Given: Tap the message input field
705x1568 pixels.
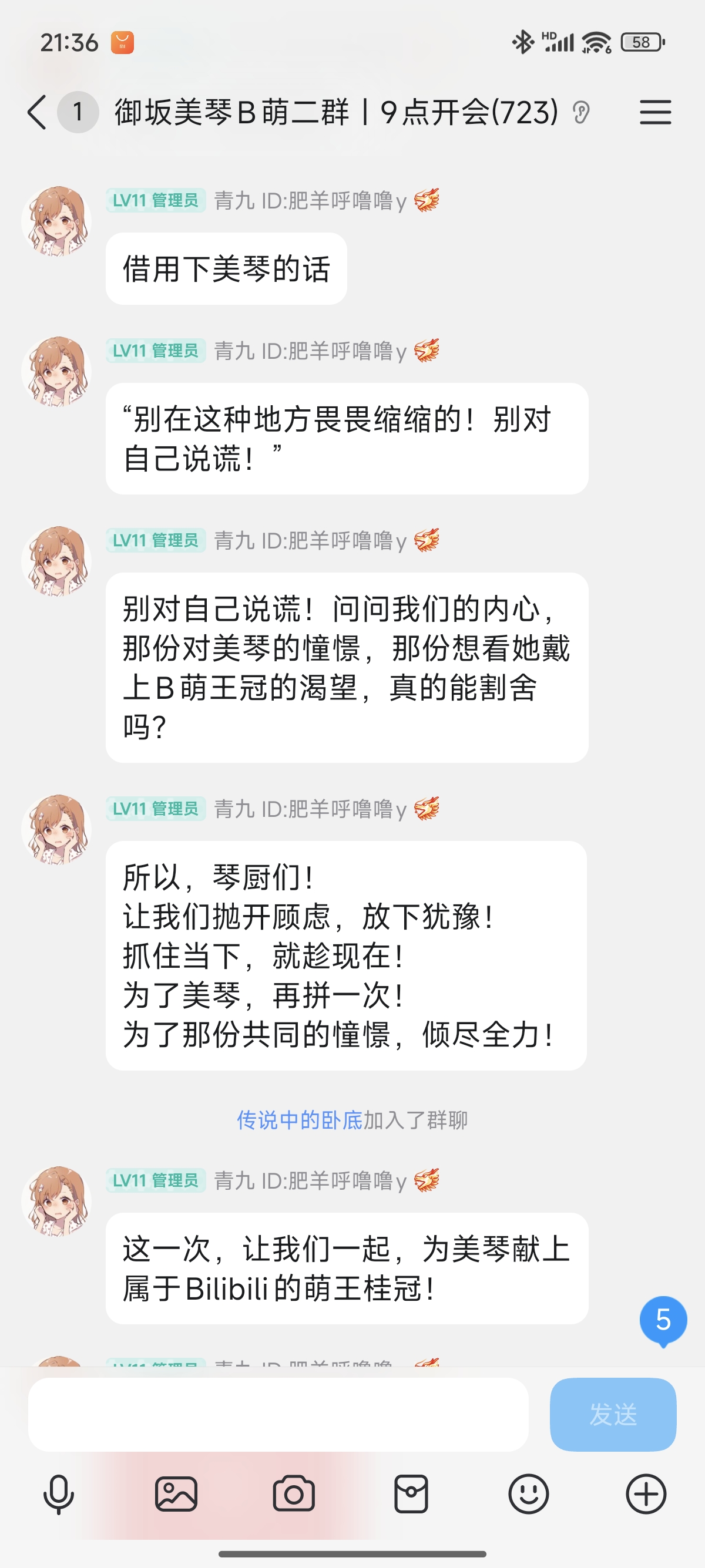Looking at the screenshot, I should point(278,1414).
